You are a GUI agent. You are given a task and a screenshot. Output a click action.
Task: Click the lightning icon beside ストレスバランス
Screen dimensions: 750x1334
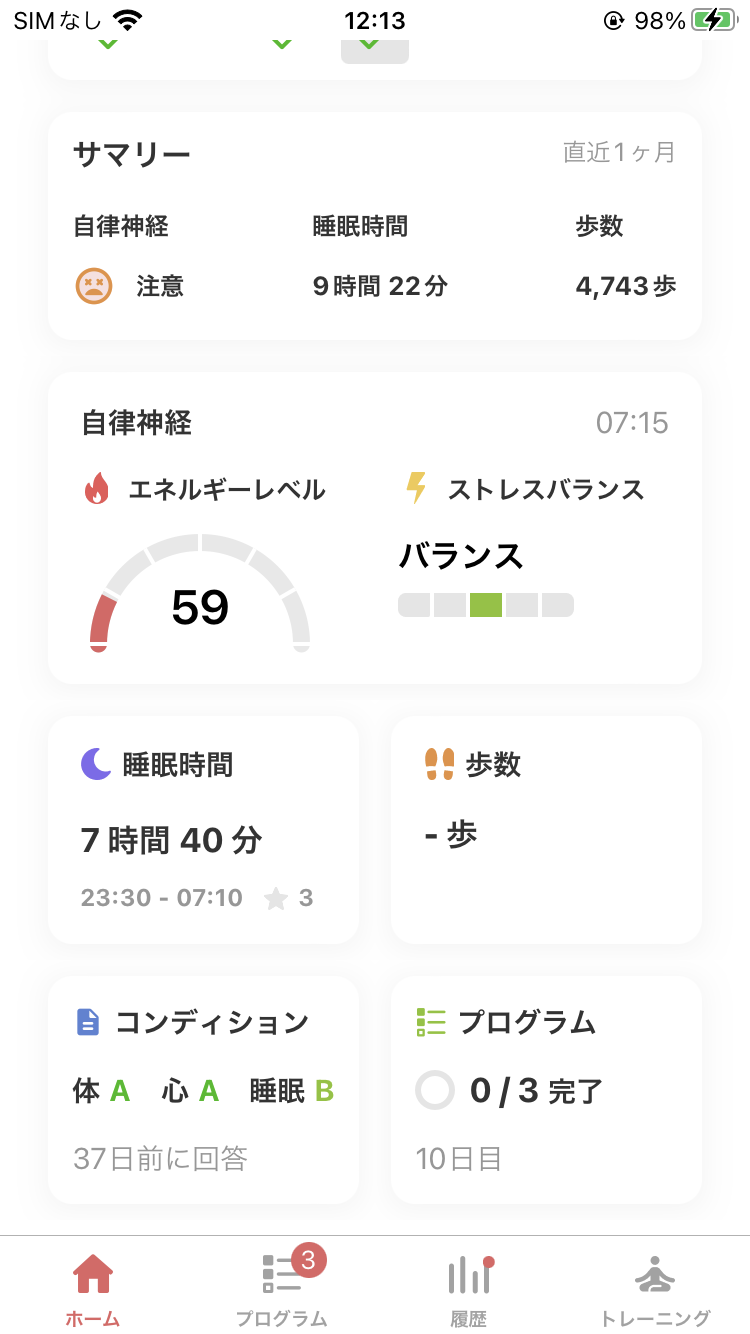click(418, 489)
